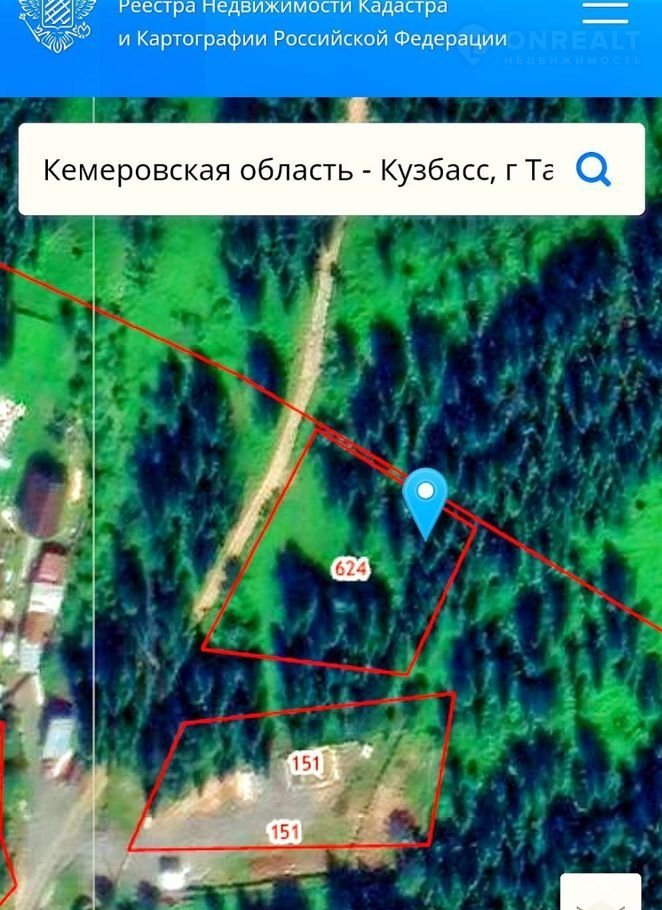Run search with the magnifier icon
The width and height of the screenshot is (662, 910).
pos(593,170)
